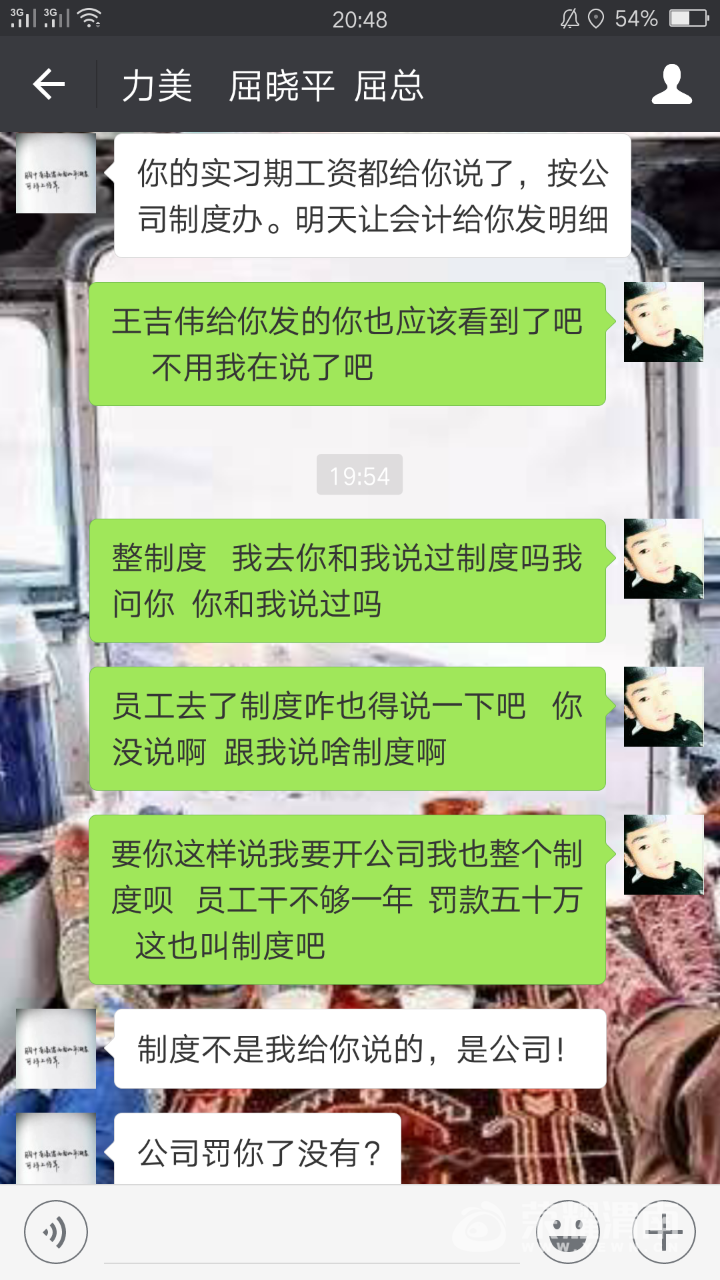The width and height of the screenshot is (720, 1280).
Task: Switch to voice message input
Action: [x=56, y=1231]
